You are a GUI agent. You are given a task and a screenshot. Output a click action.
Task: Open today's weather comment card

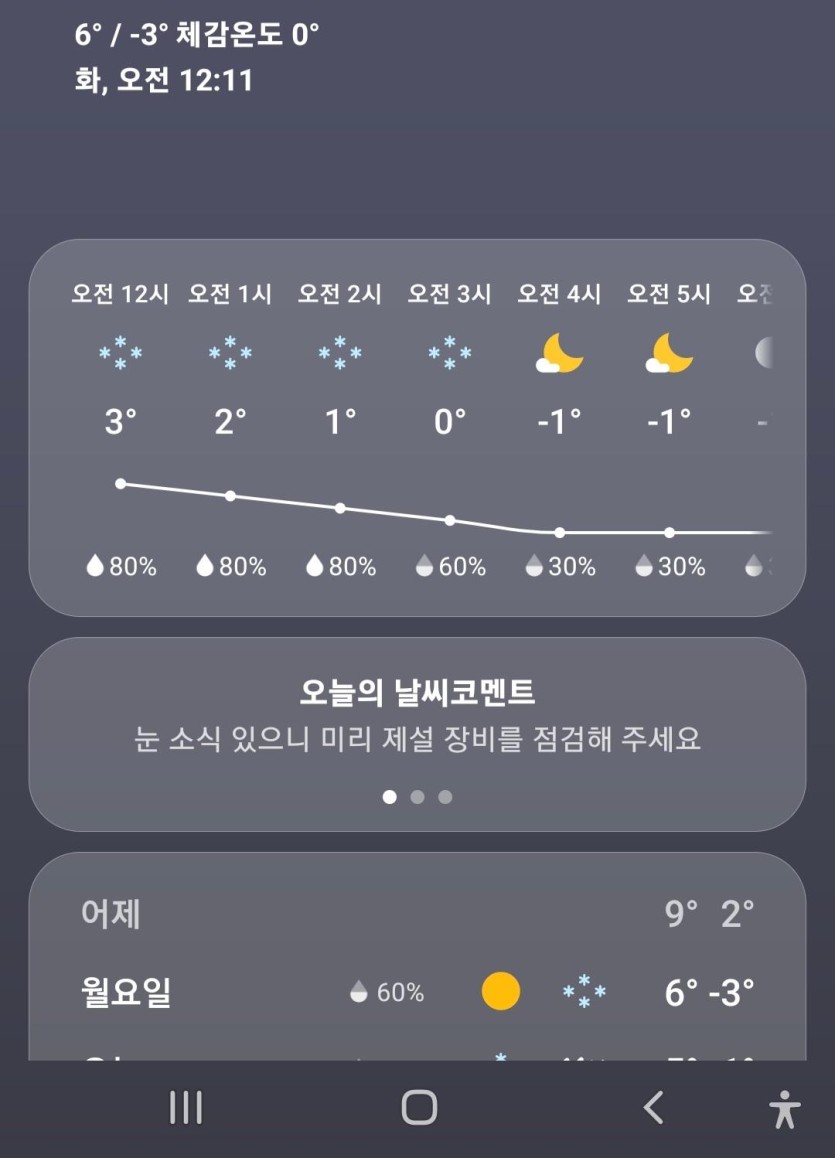416,716
